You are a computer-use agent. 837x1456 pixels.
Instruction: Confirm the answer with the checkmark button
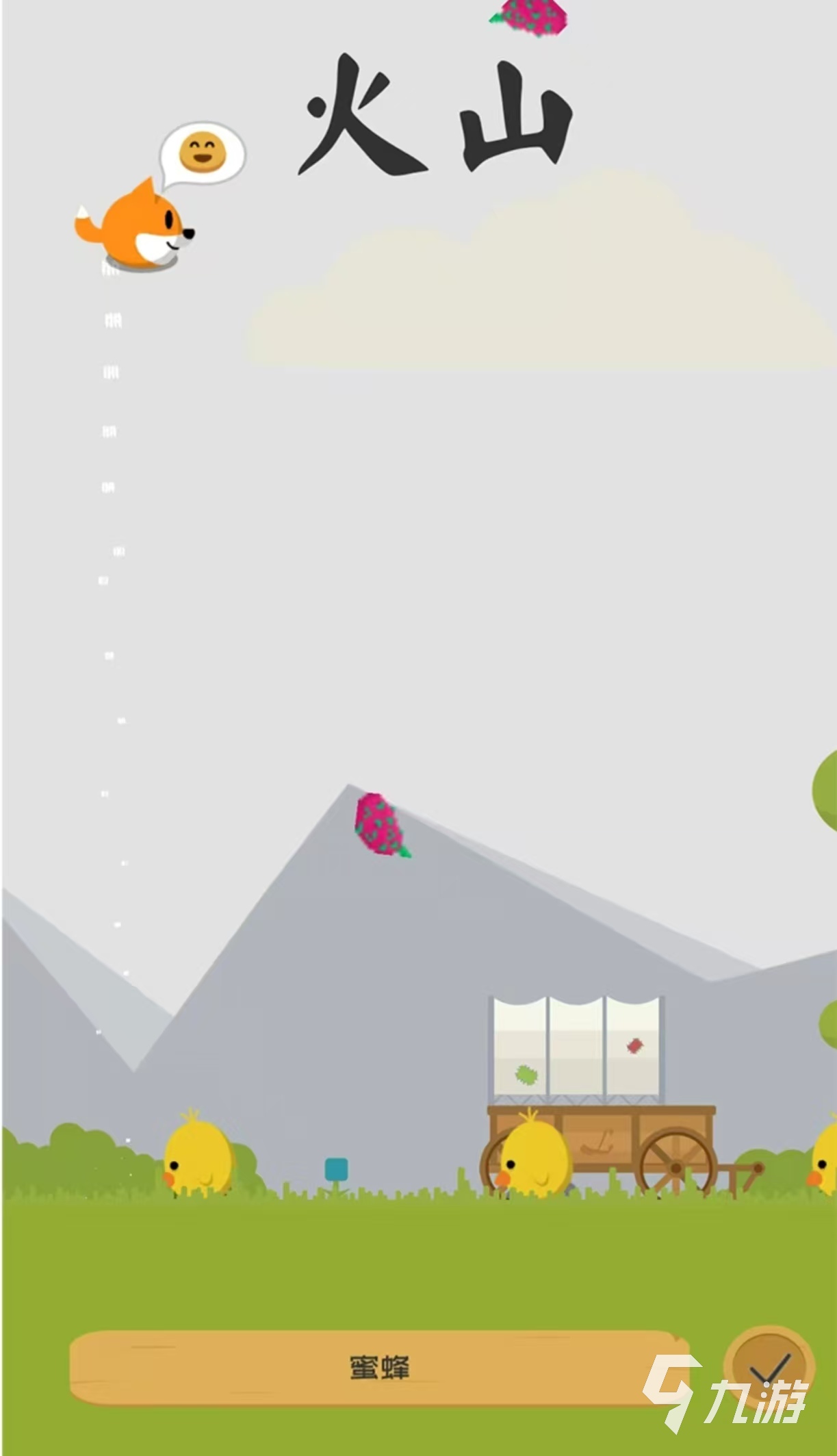pyautogui.click(x=768, y=1366)
